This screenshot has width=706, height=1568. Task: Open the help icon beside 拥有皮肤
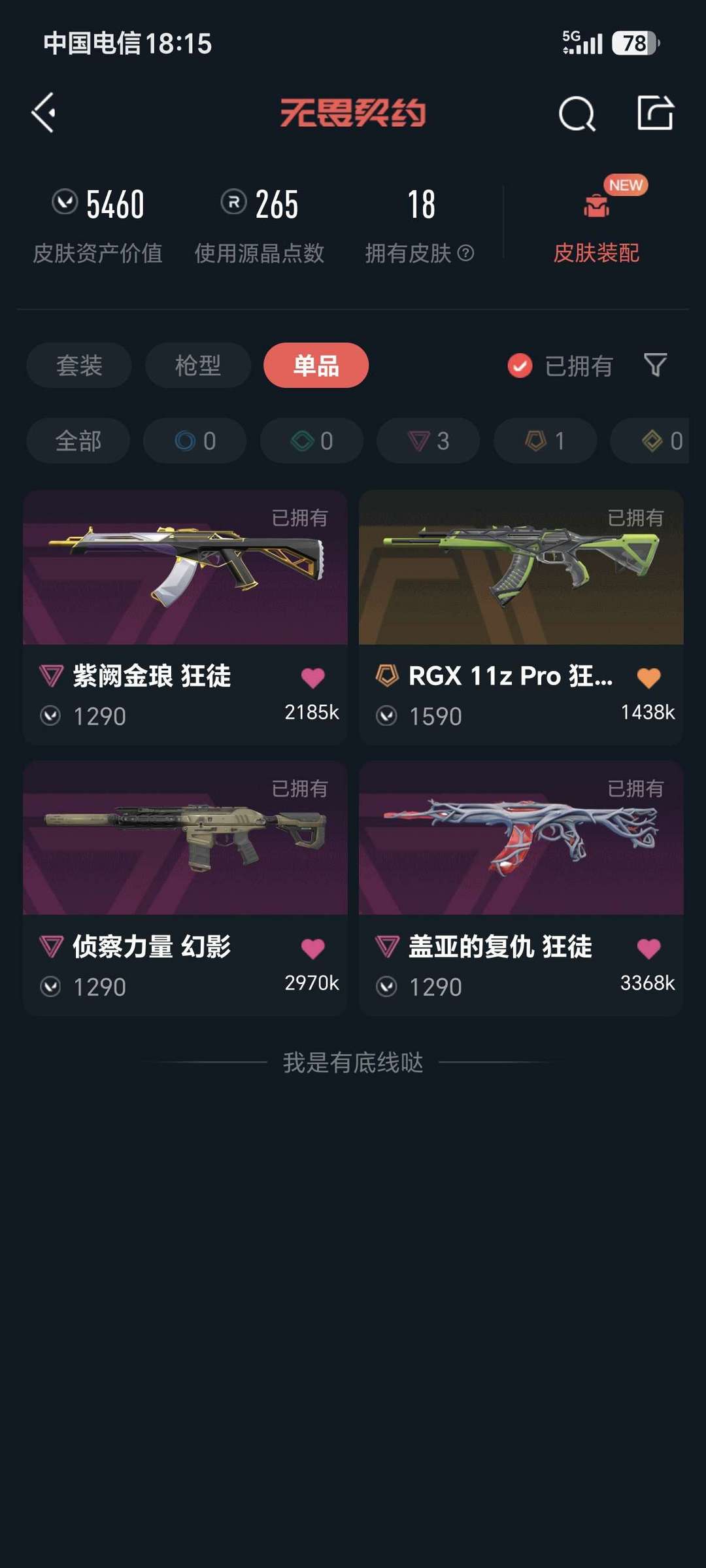[x=465, y=253]
